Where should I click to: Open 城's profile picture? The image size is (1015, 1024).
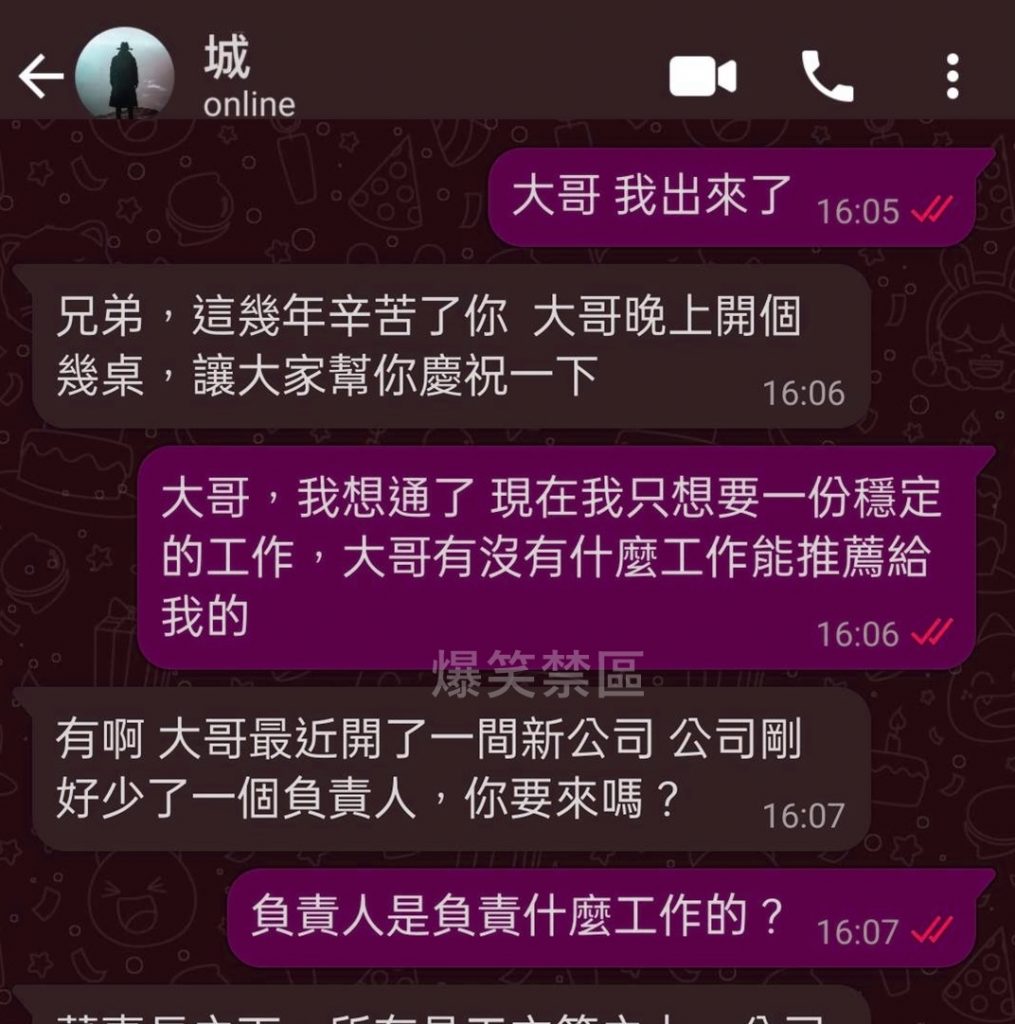[124, 75]
